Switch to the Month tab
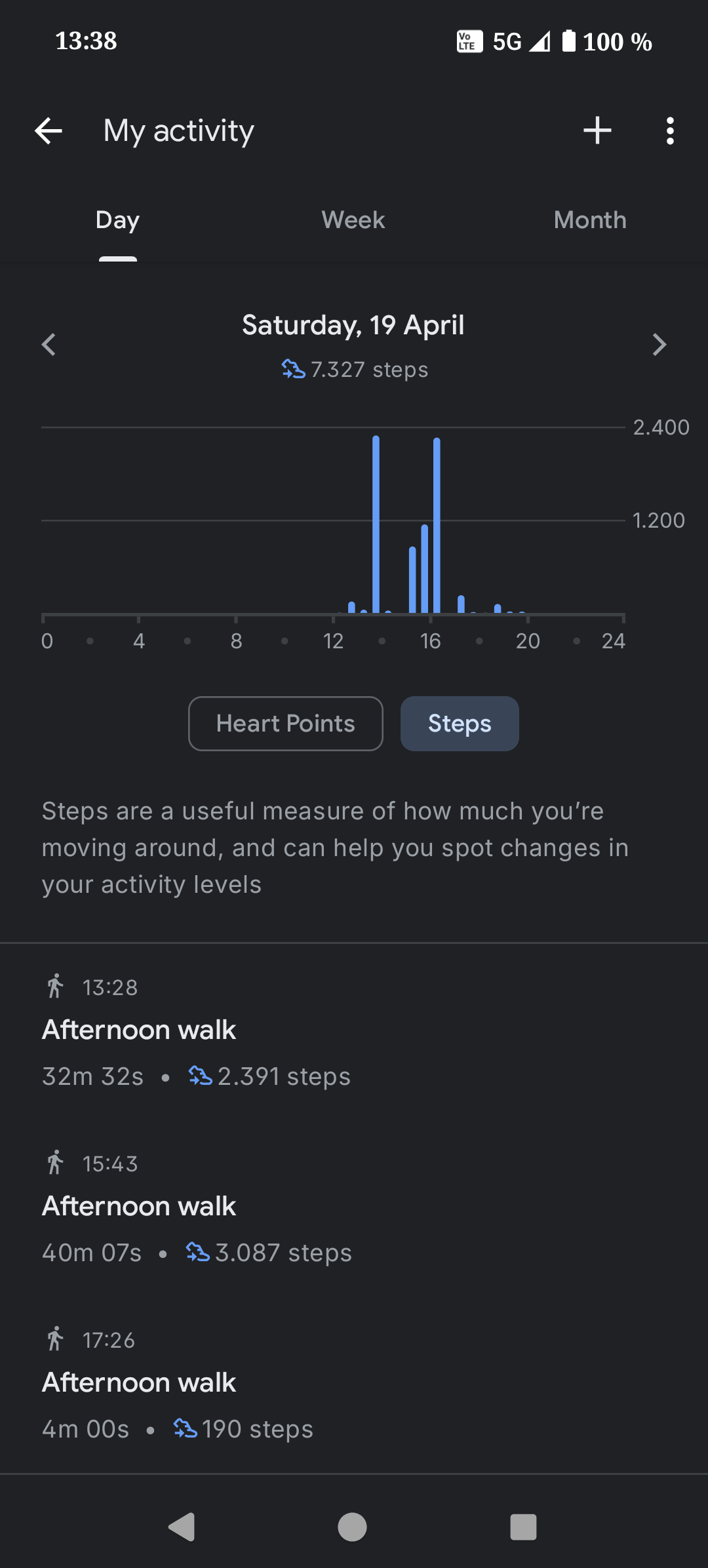 click(x=590, y=220)
